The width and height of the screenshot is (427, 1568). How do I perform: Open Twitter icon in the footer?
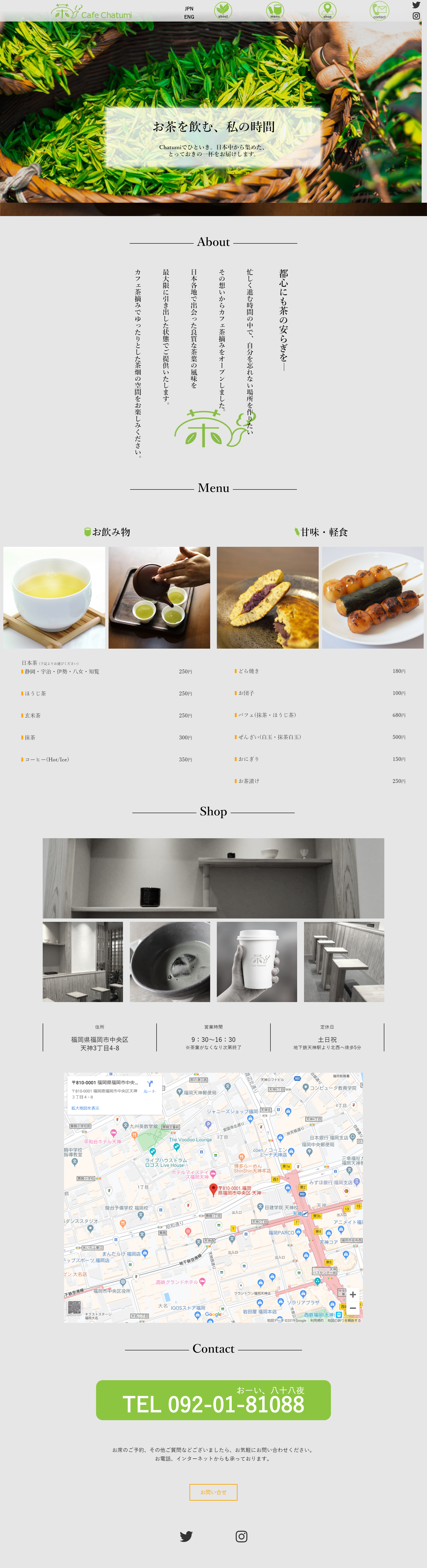186,1536
